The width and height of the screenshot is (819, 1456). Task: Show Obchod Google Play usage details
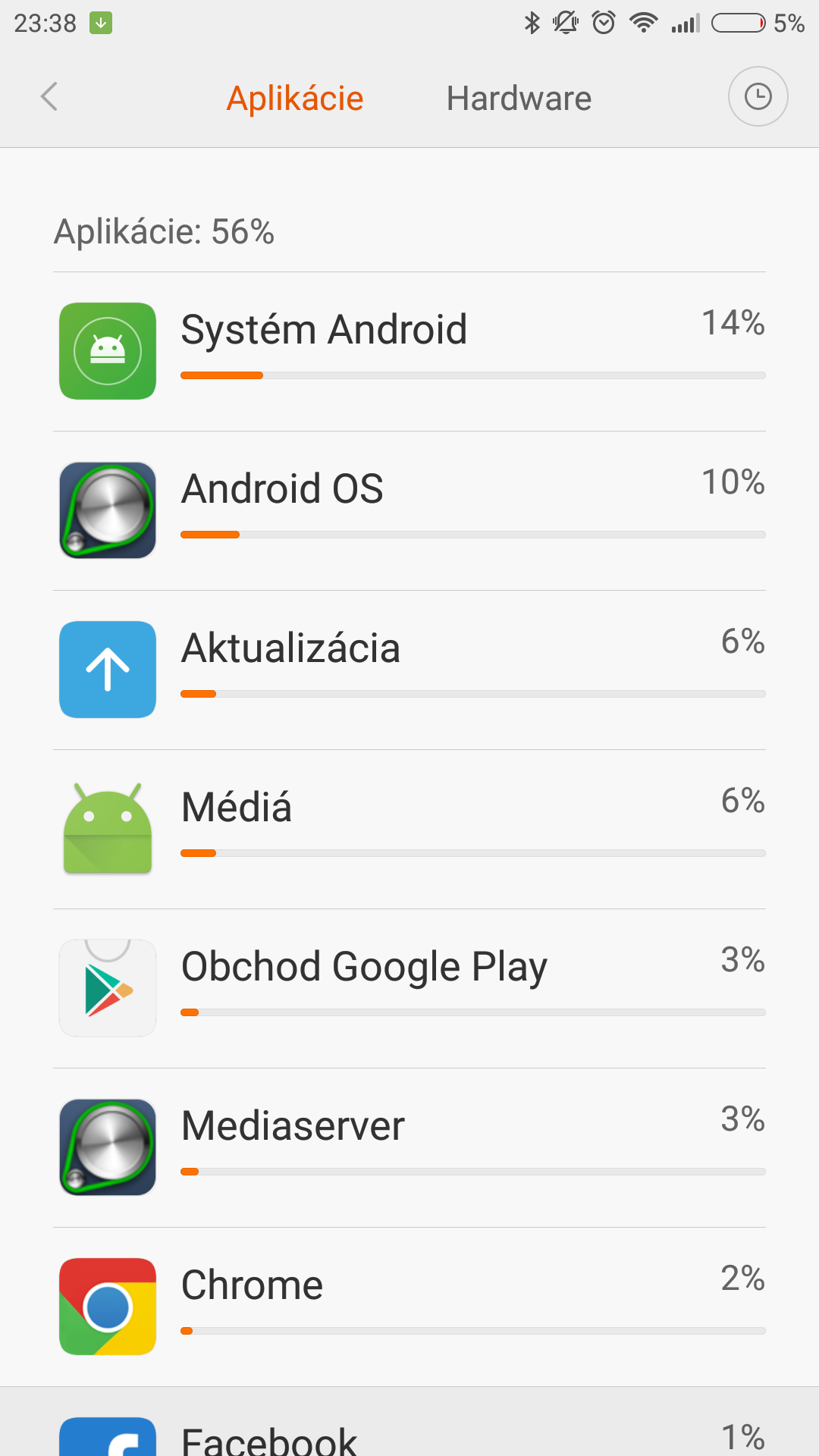(409, 988)
